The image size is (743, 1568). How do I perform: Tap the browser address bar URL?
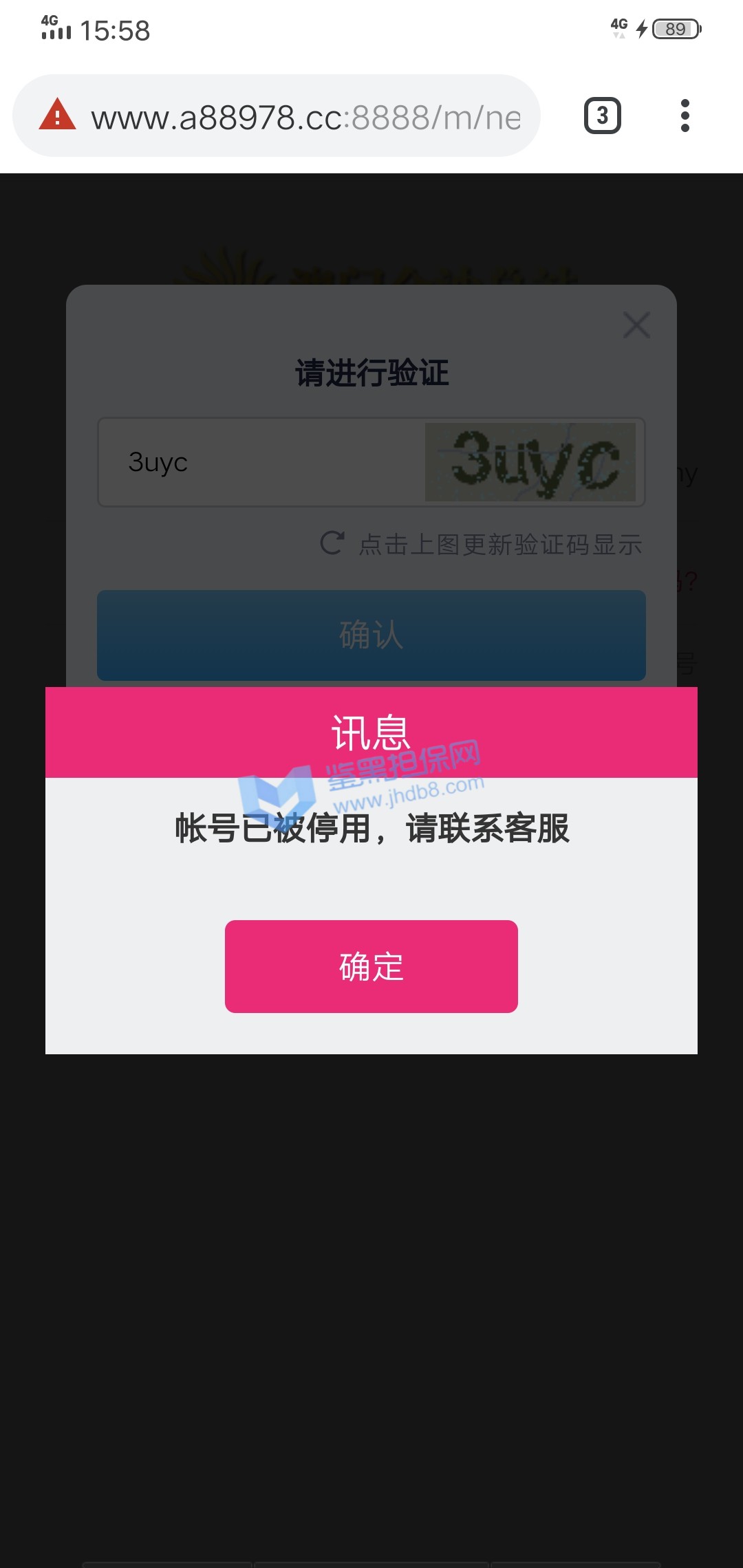pyautogui.click(x=305, y=117)
